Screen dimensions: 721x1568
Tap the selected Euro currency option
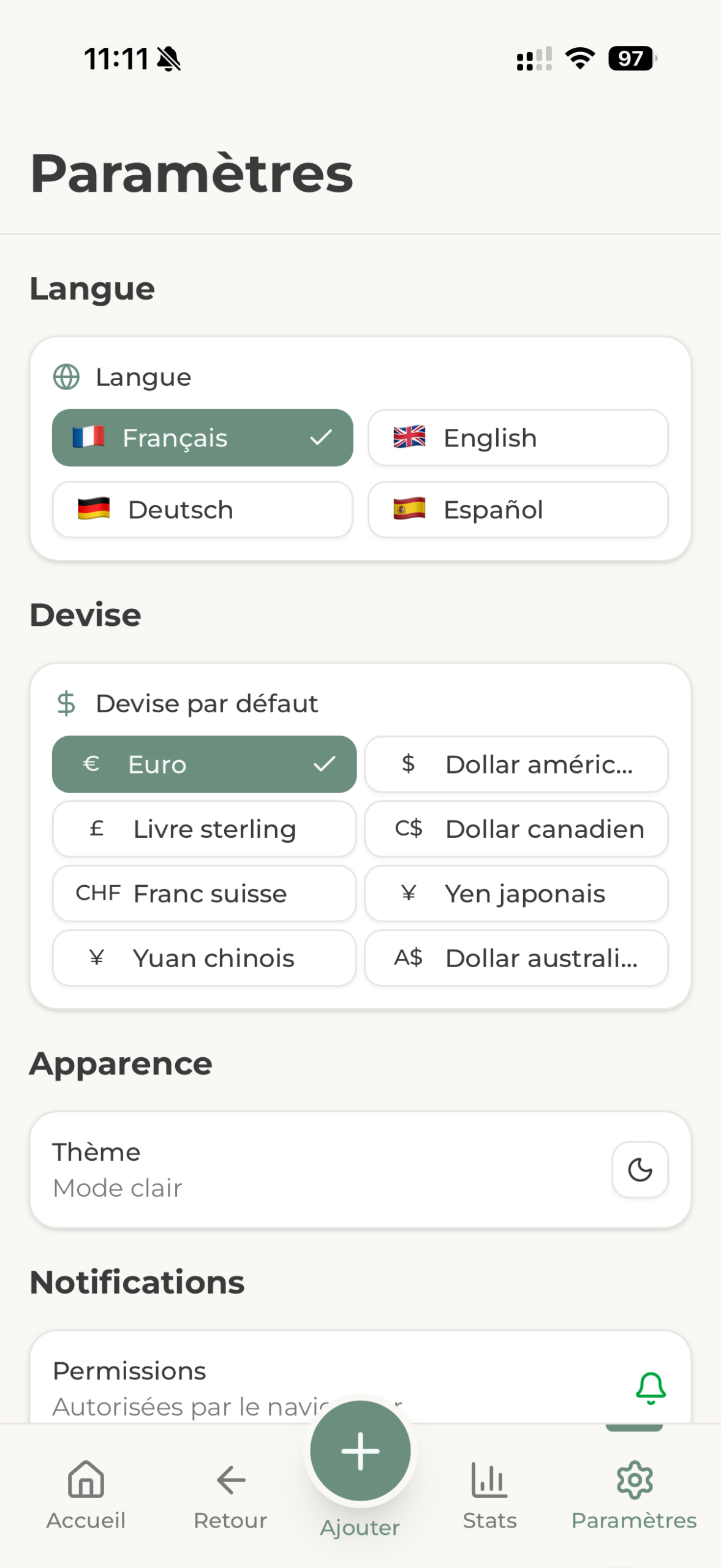click(204, 764)
